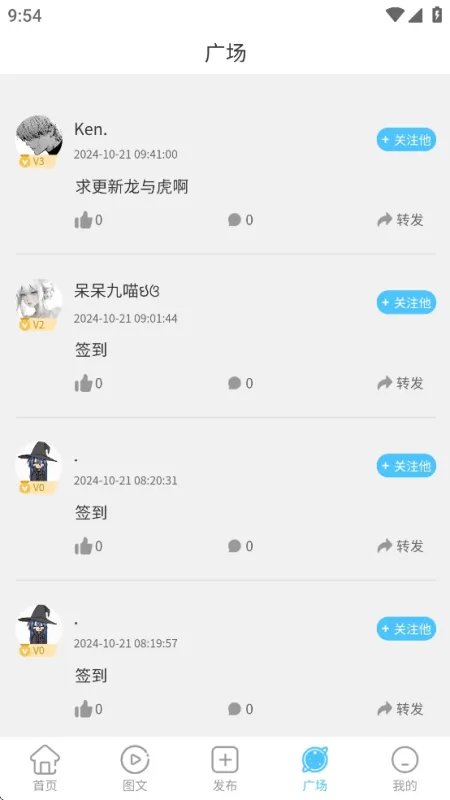View 呆呆九喵's avatar profile
The height and width of the screenshot is (800, 450).
coord(39,303)
